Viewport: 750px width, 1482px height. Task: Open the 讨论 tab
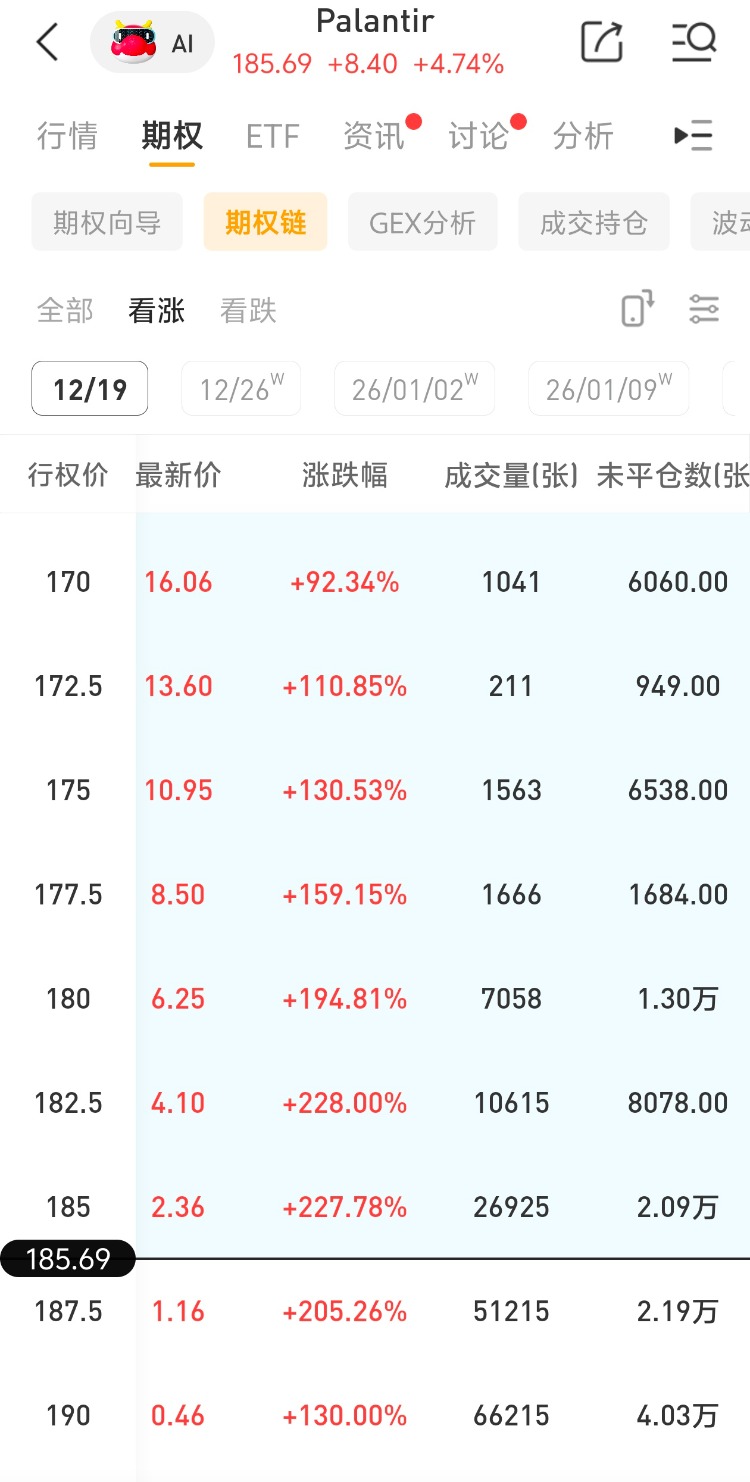479,136
